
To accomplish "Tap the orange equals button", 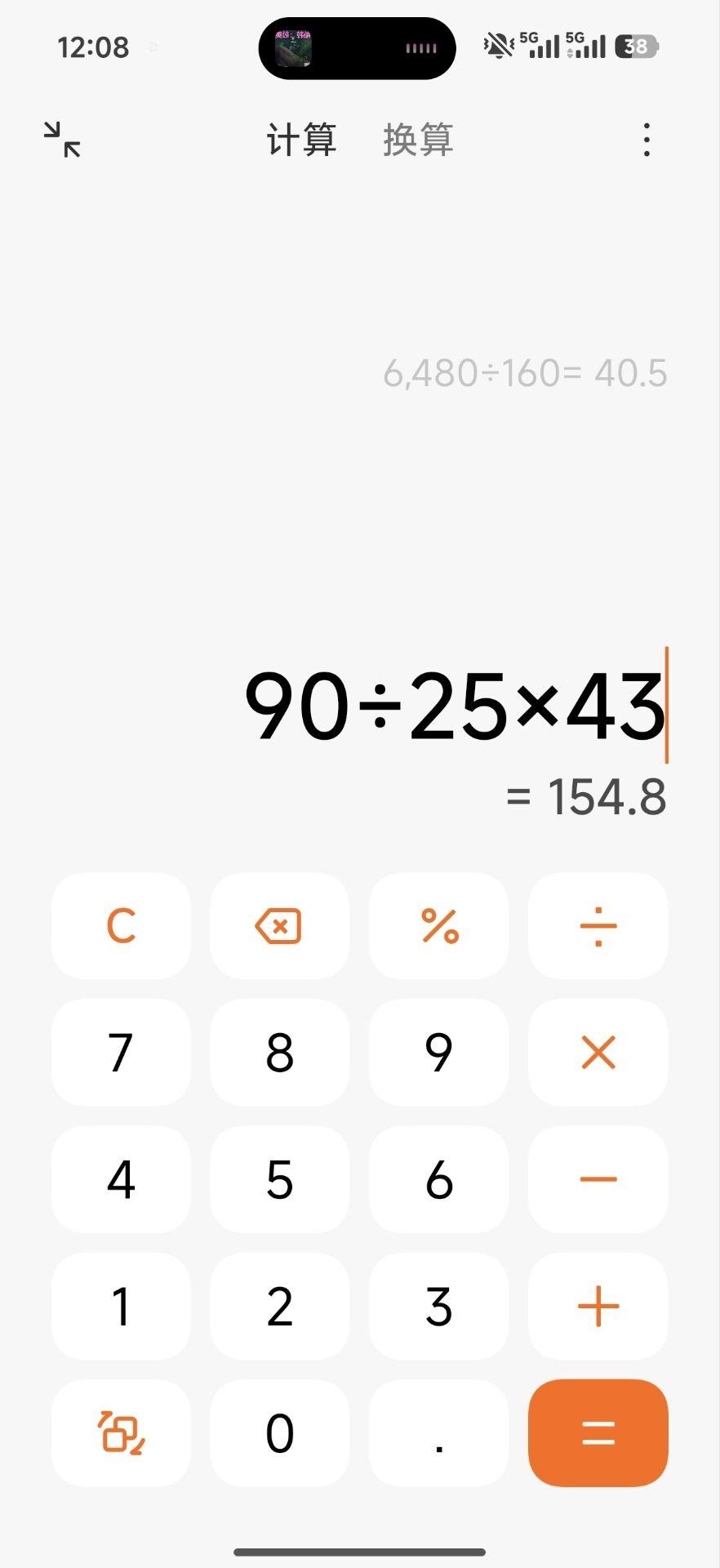I will click(x=598, y=1432).
